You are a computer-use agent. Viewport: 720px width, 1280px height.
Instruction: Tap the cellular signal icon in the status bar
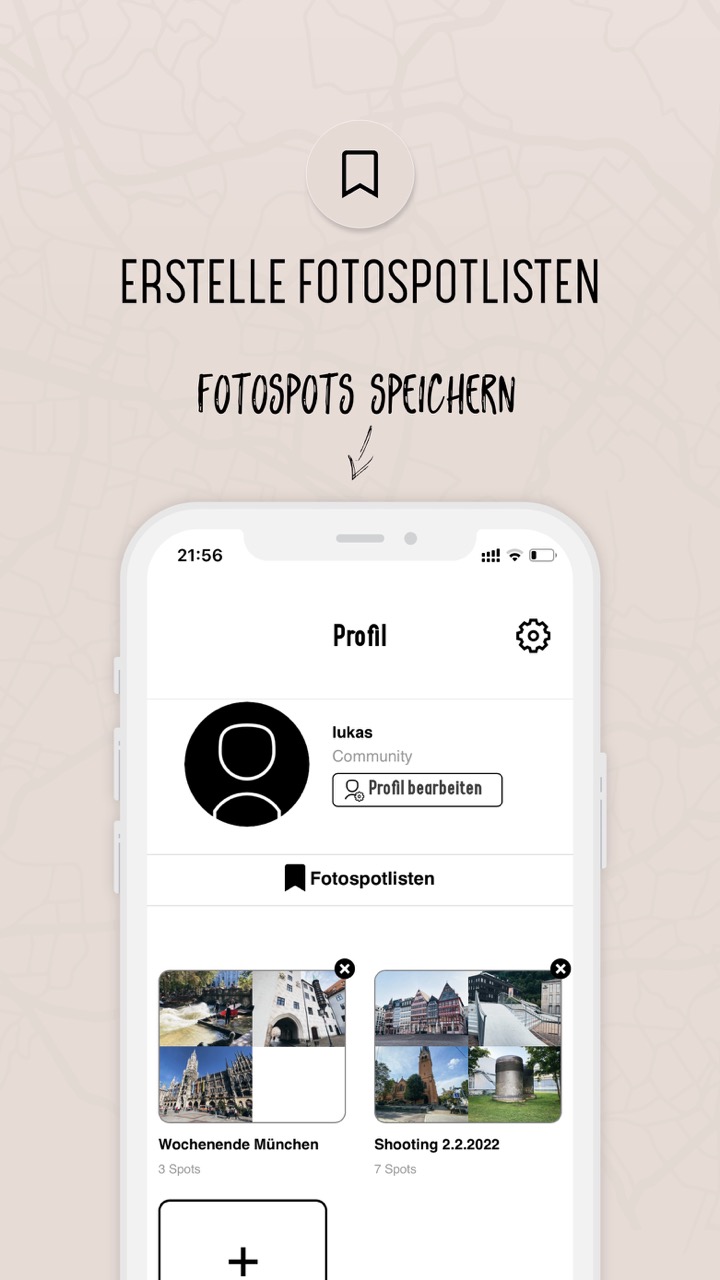(490, 556)
